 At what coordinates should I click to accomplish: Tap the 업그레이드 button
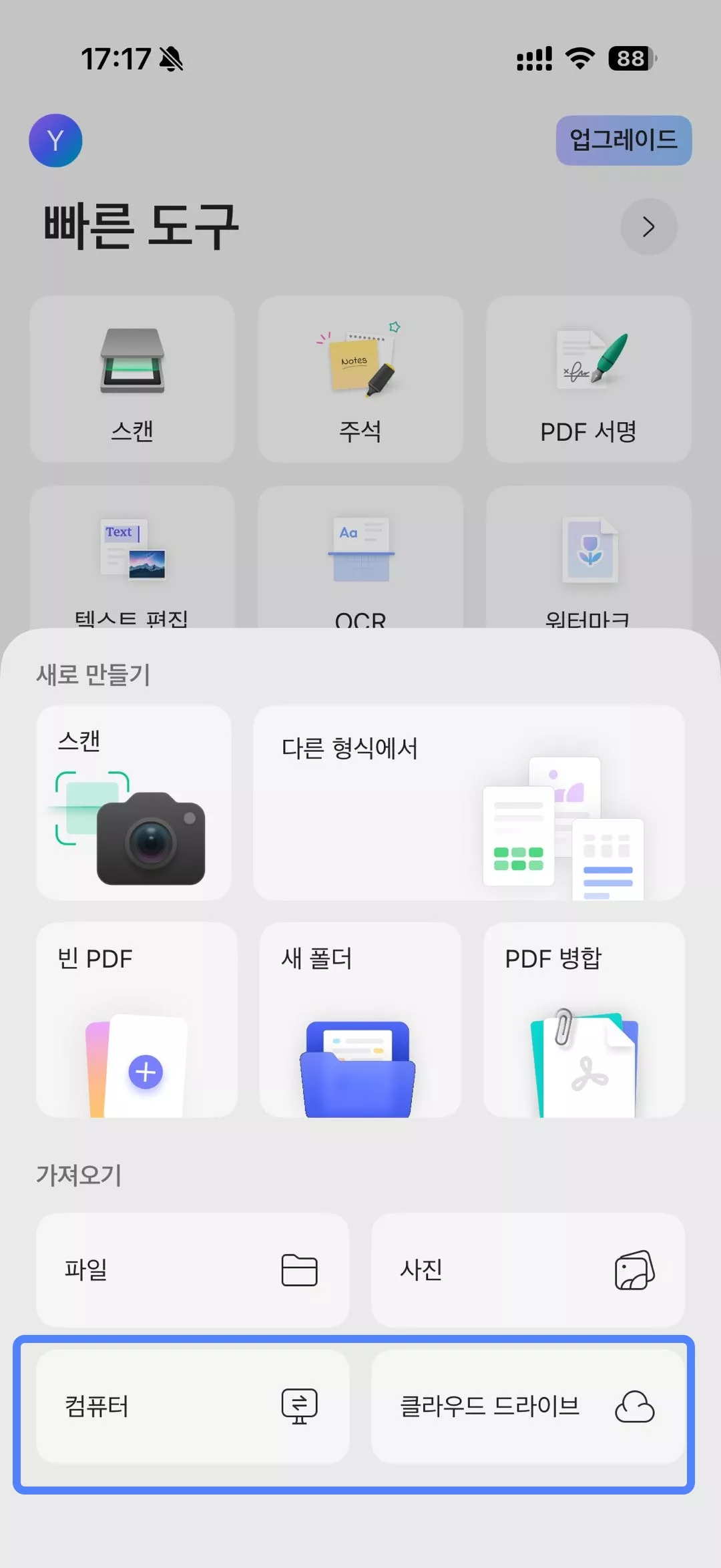click(624, 140)
